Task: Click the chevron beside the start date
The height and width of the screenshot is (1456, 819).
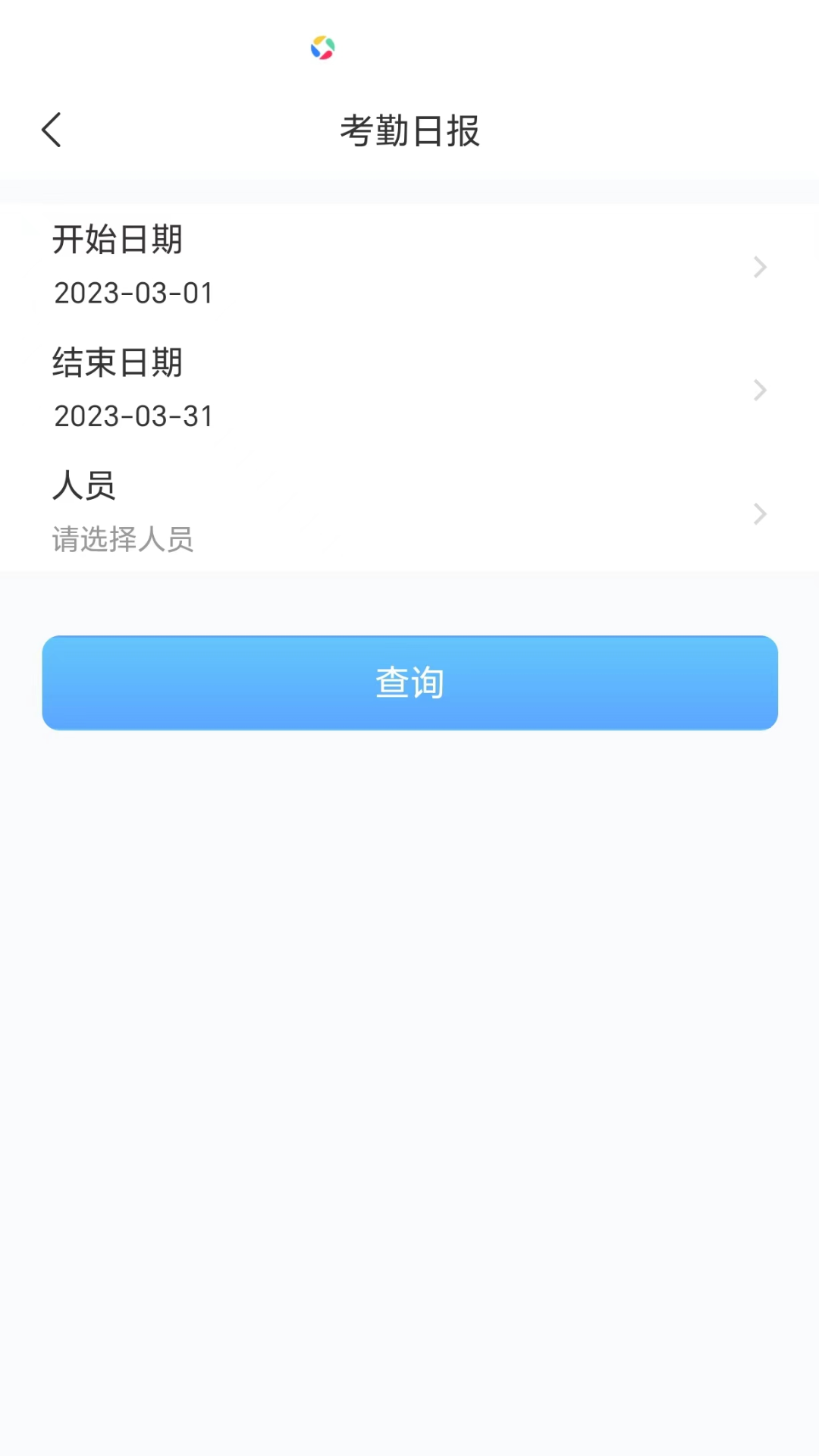Action: [761, 267]
